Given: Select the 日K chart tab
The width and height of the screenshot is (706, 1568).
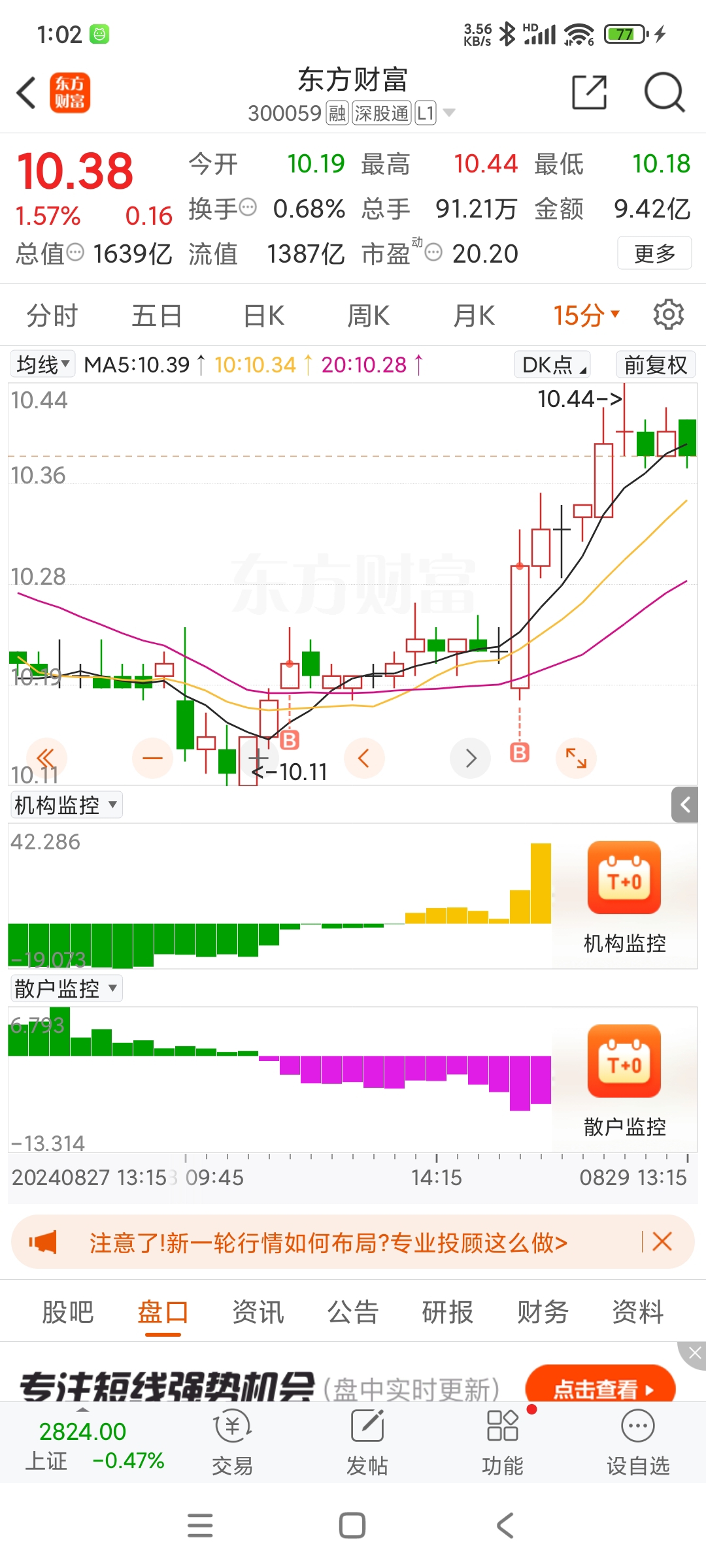Looking at the screenshot, I should [x=263, y=316].
